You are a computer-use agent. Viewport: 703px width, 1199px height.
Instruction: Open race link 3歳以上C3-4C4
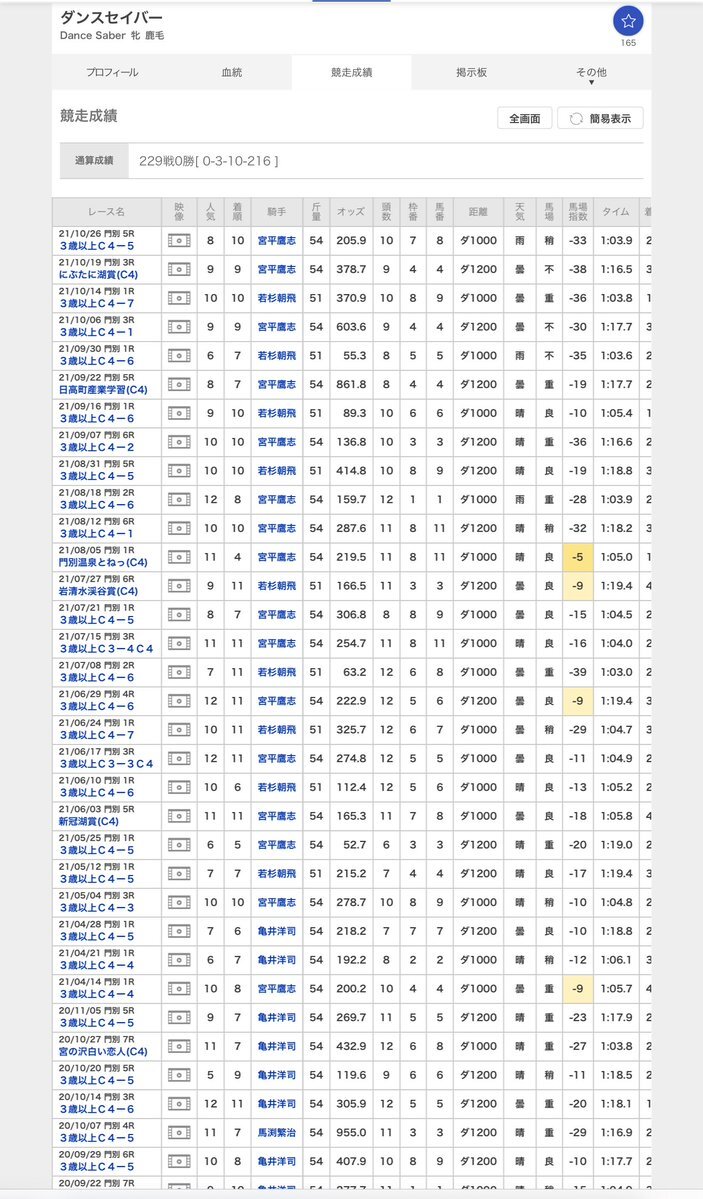point(106,649)
